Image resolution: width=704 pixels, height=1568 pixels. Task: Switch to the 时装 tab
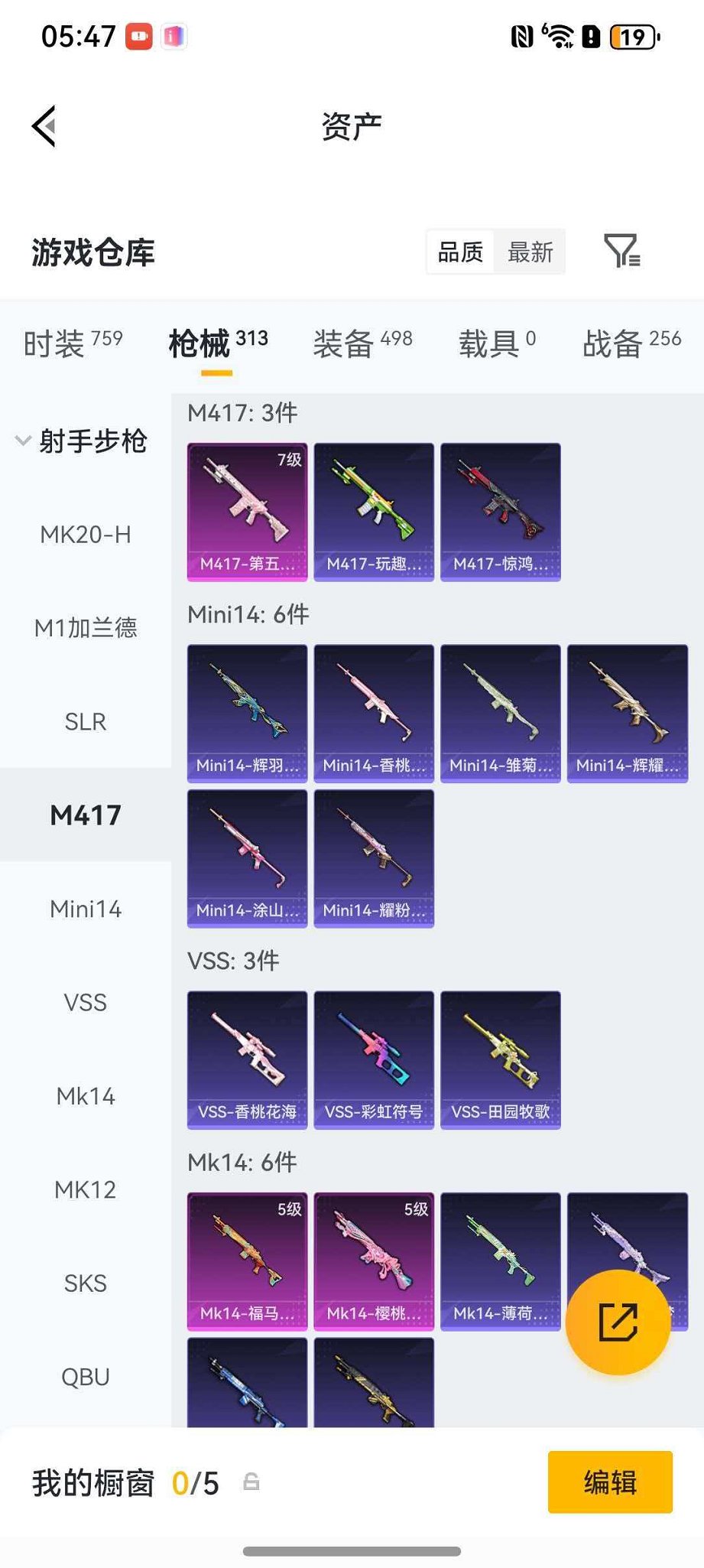point(73,343)
